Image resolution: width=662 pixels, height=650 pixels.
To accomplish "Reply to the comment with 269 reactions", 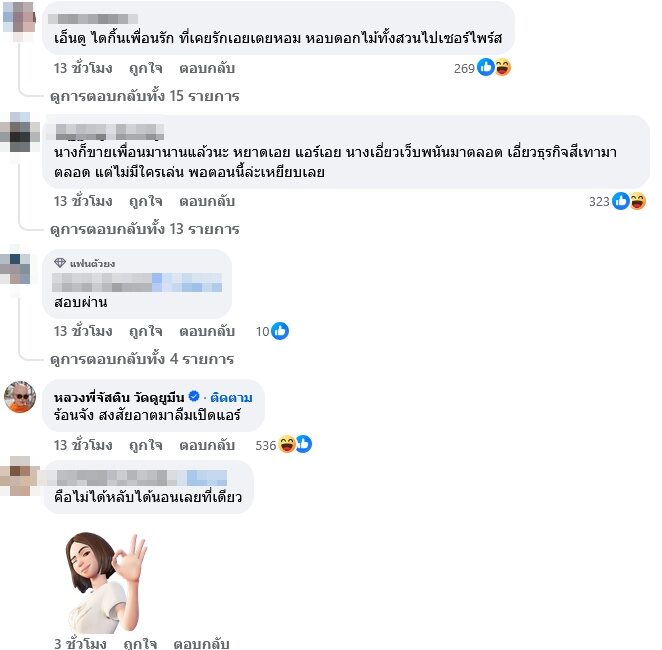I will point(206,68).
